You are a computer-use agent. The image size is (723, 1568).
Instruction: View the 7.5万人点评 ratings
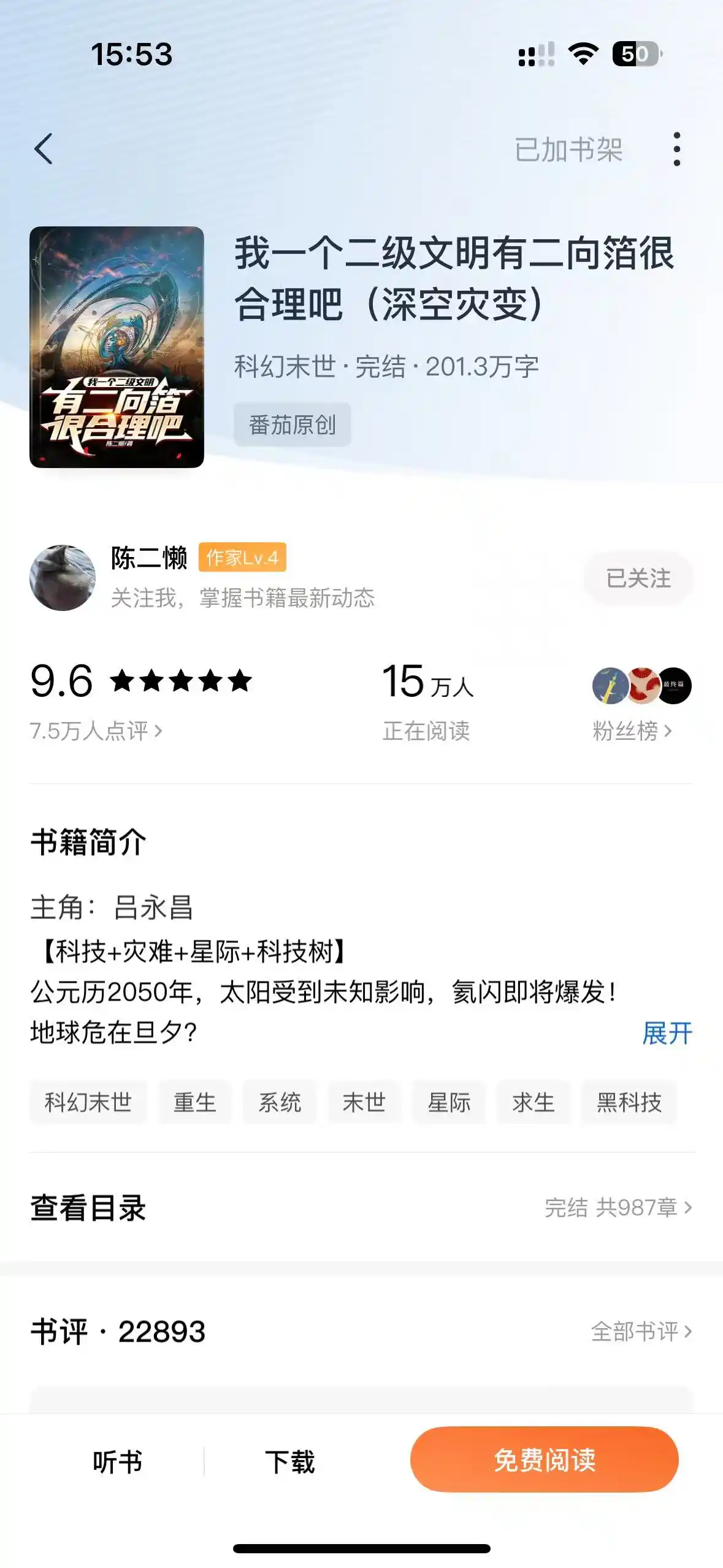96,731
